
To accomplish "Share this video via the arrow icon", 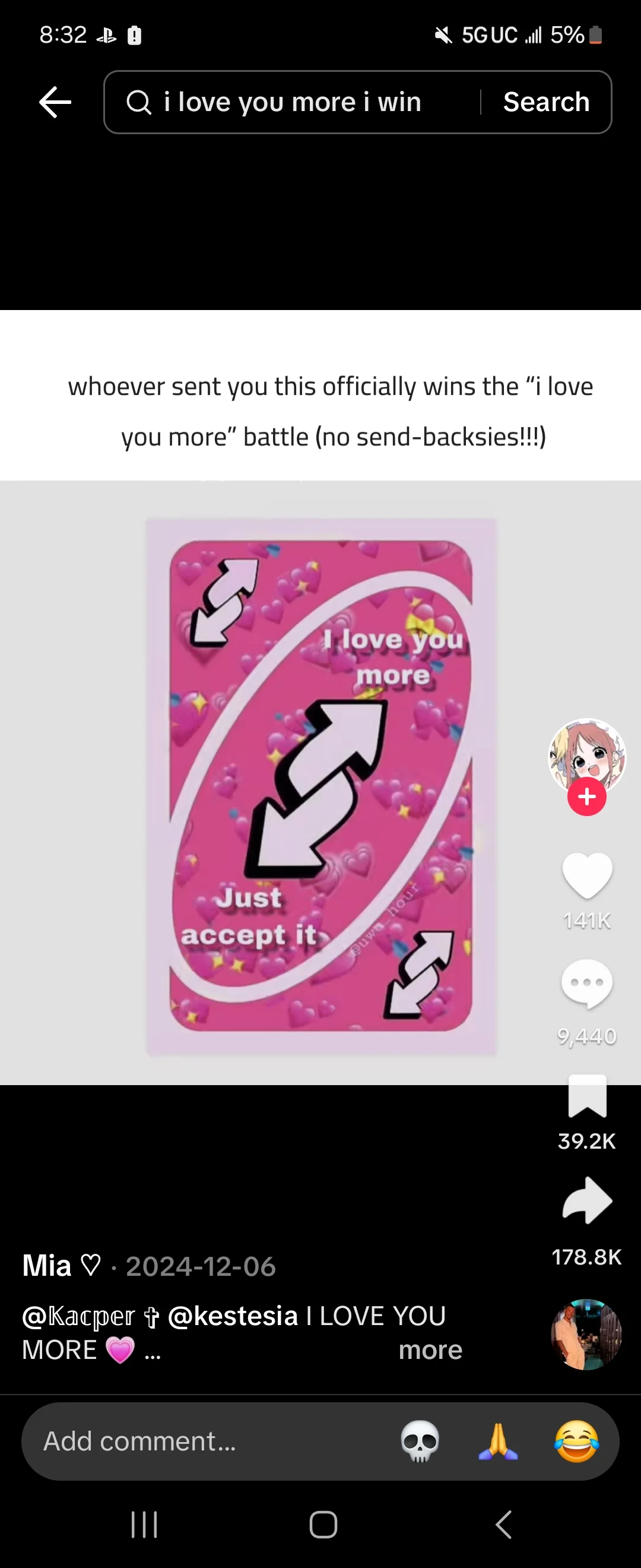I will pyautogui.click(x=586, y=1200).
